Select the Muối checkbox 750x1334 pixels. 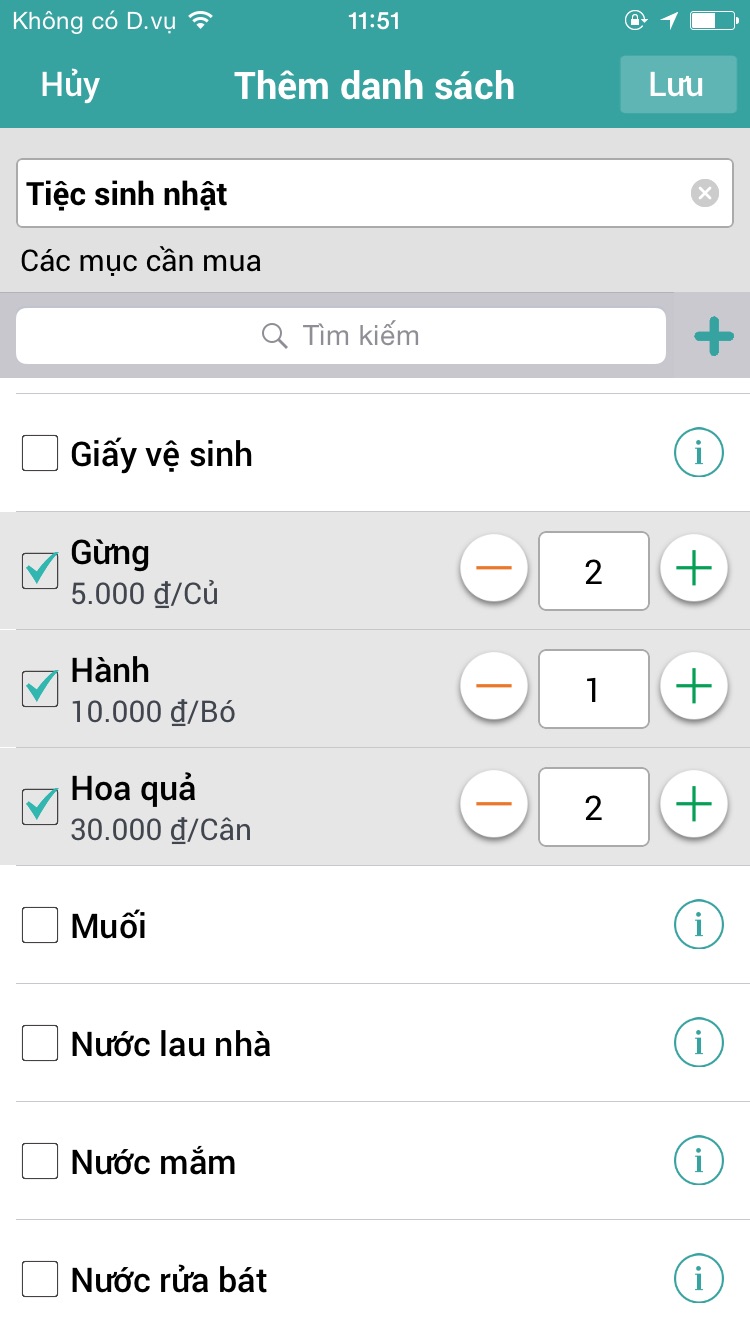tap(40, 925)
